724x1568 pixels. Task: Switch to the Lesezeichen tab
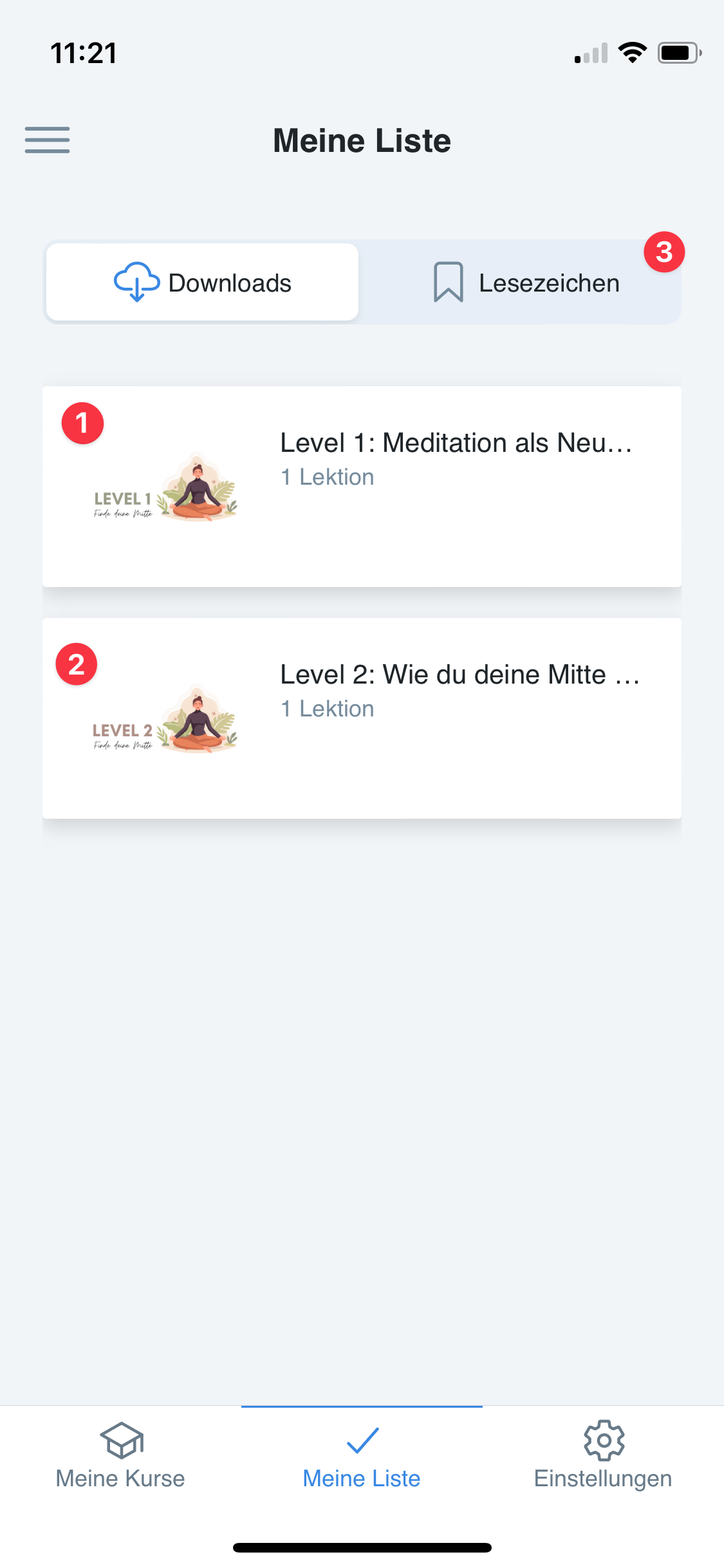(x=525, y=283)
